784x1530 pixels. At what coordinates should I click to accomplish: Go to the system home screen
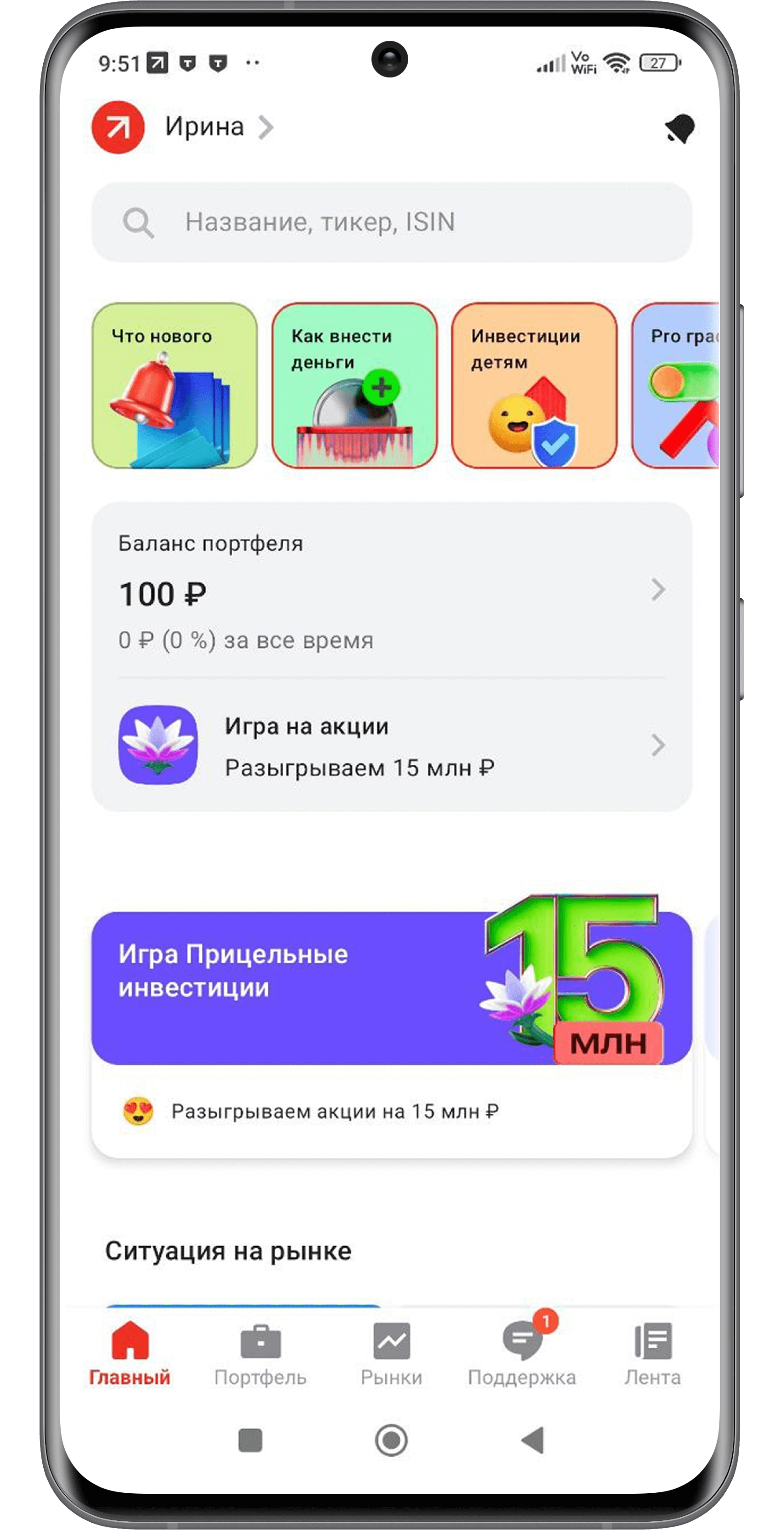[391, 1440]
